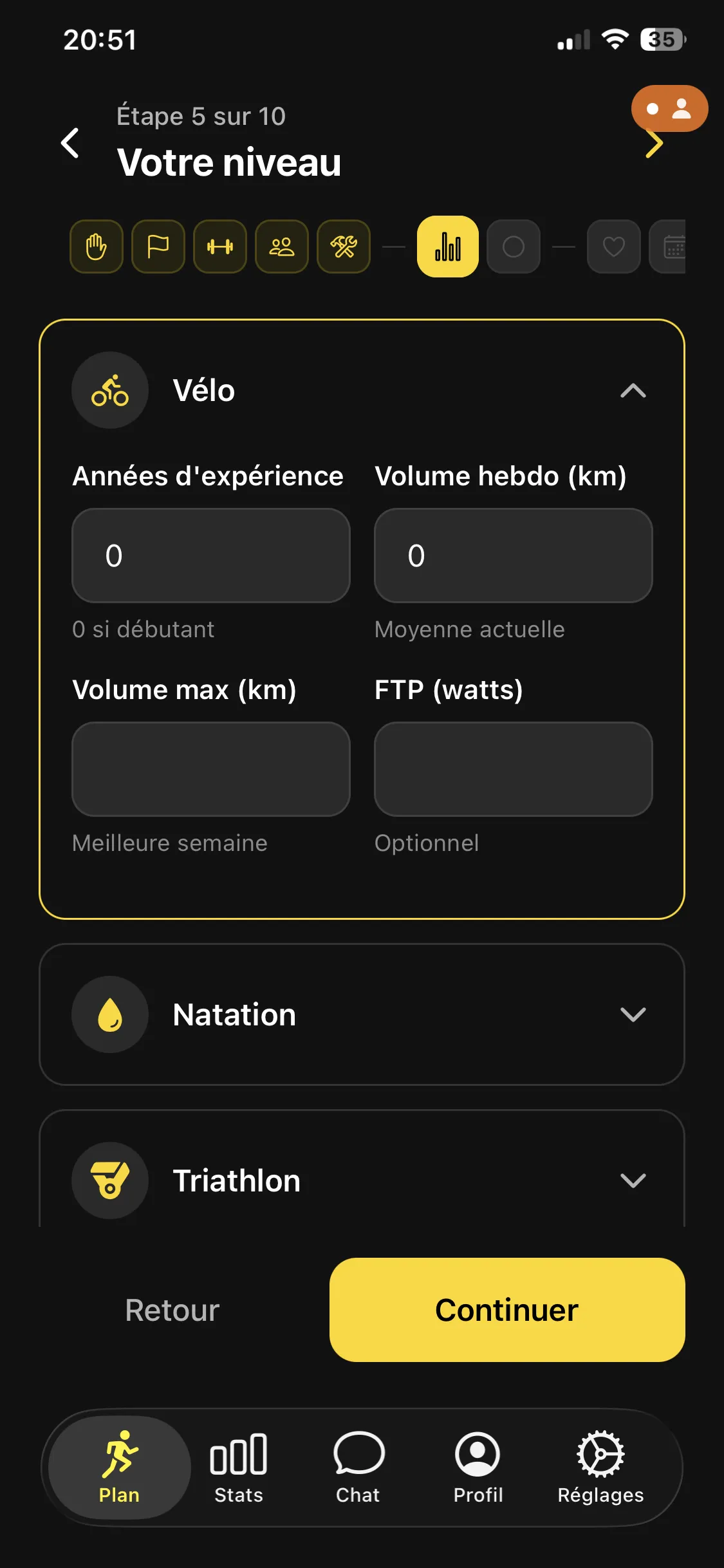
Task: Fill in the FTP (watts) field
Action: tap(513, 769)
